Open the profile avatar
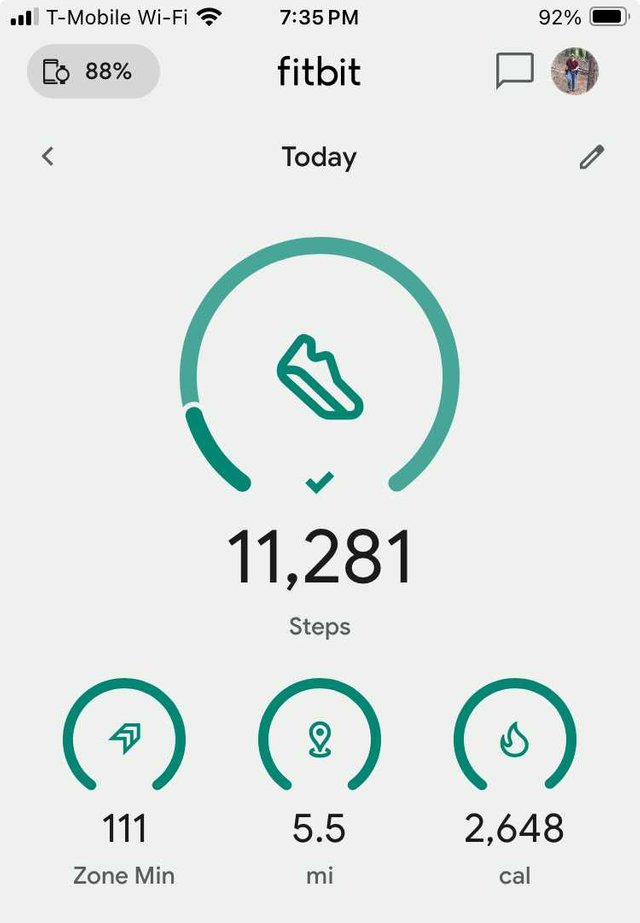The height and width of the screenshot is (923, 640). tap(575, 71)
